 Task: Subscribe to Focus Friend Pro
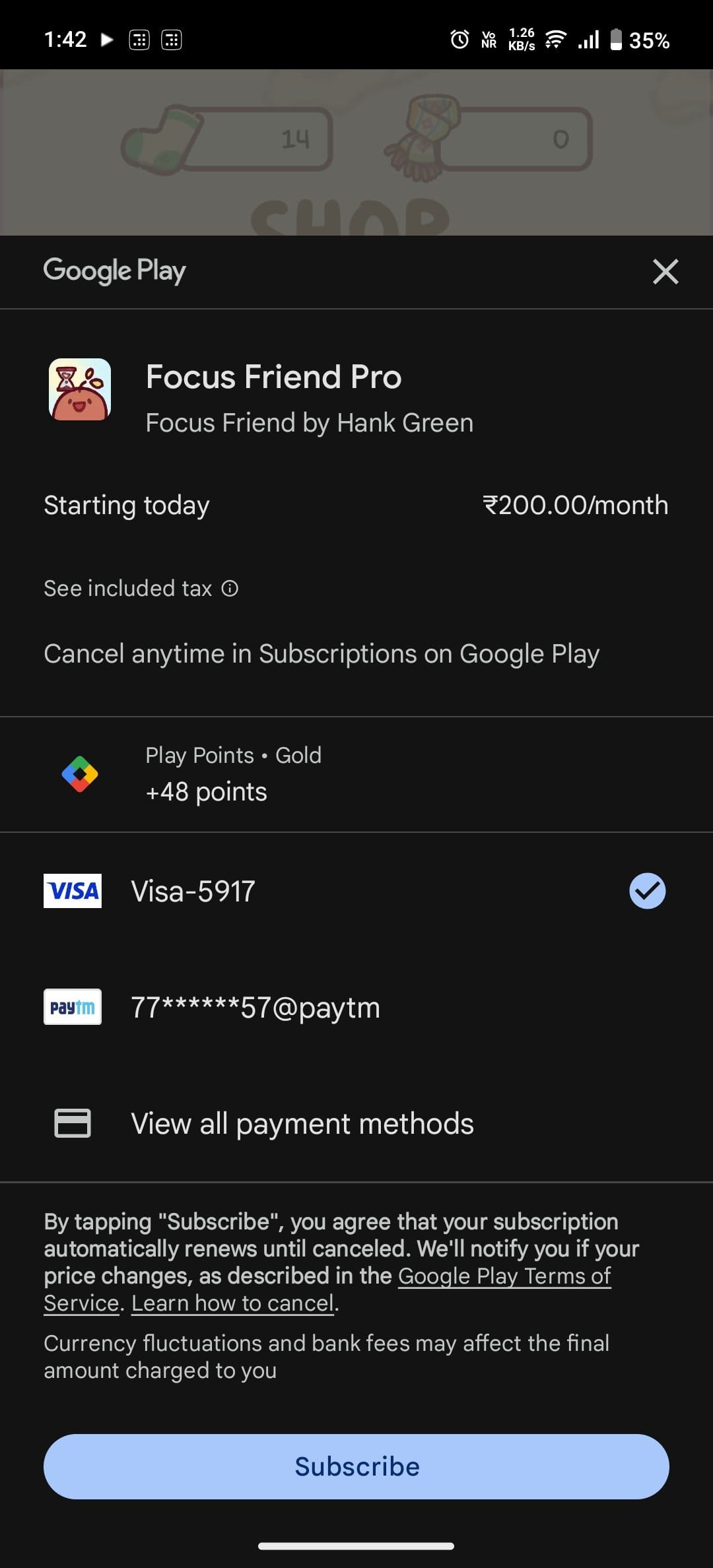356,1466
